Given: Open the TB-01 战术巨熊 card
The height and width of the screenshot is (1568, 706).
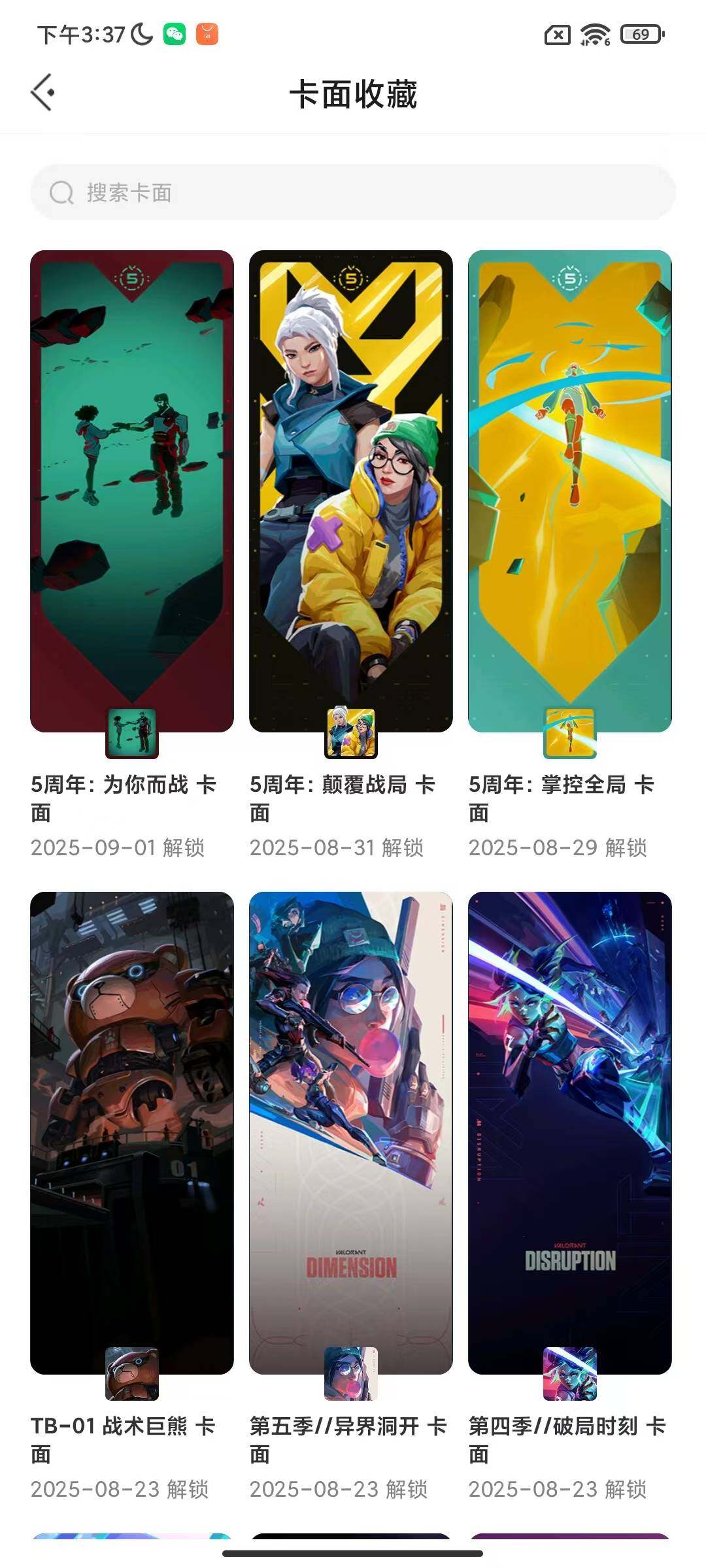Looking at the screenshot, I should point(132,1133).
